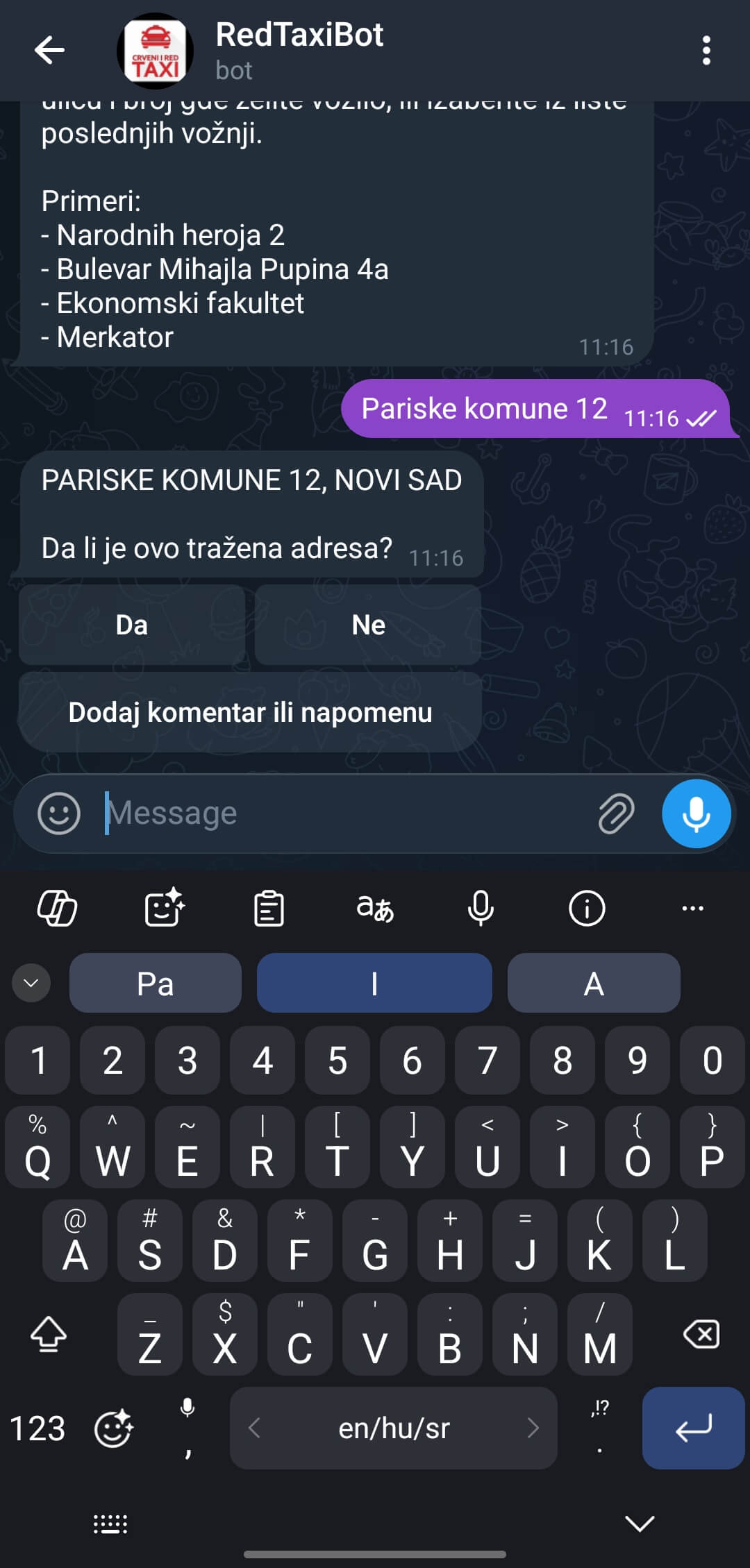This screenshot has height=1568, width=750.
Task: Select the blue voice message microphone
Action: pos(696,813)
